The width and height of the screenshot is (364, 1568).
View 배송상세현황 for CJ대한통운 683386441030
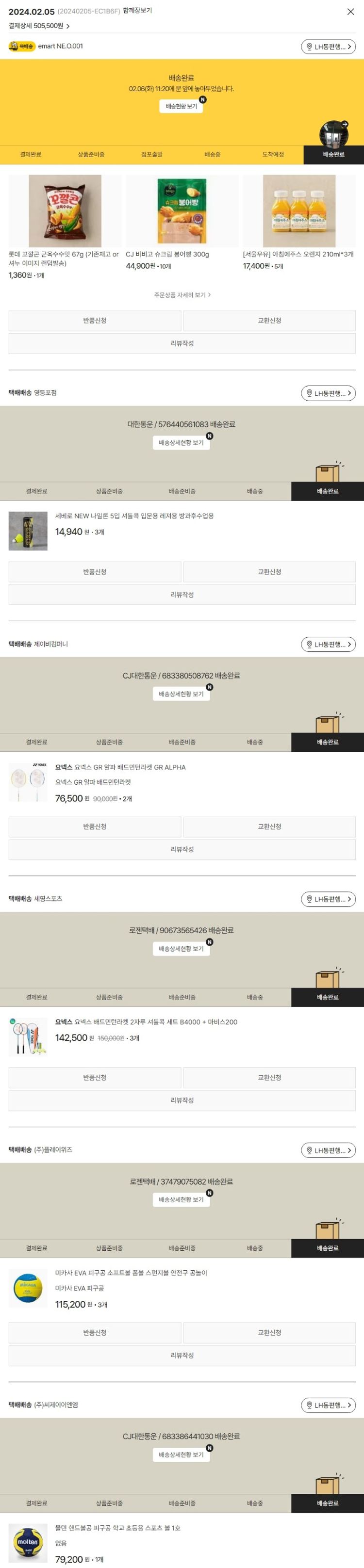[182, 1455]
